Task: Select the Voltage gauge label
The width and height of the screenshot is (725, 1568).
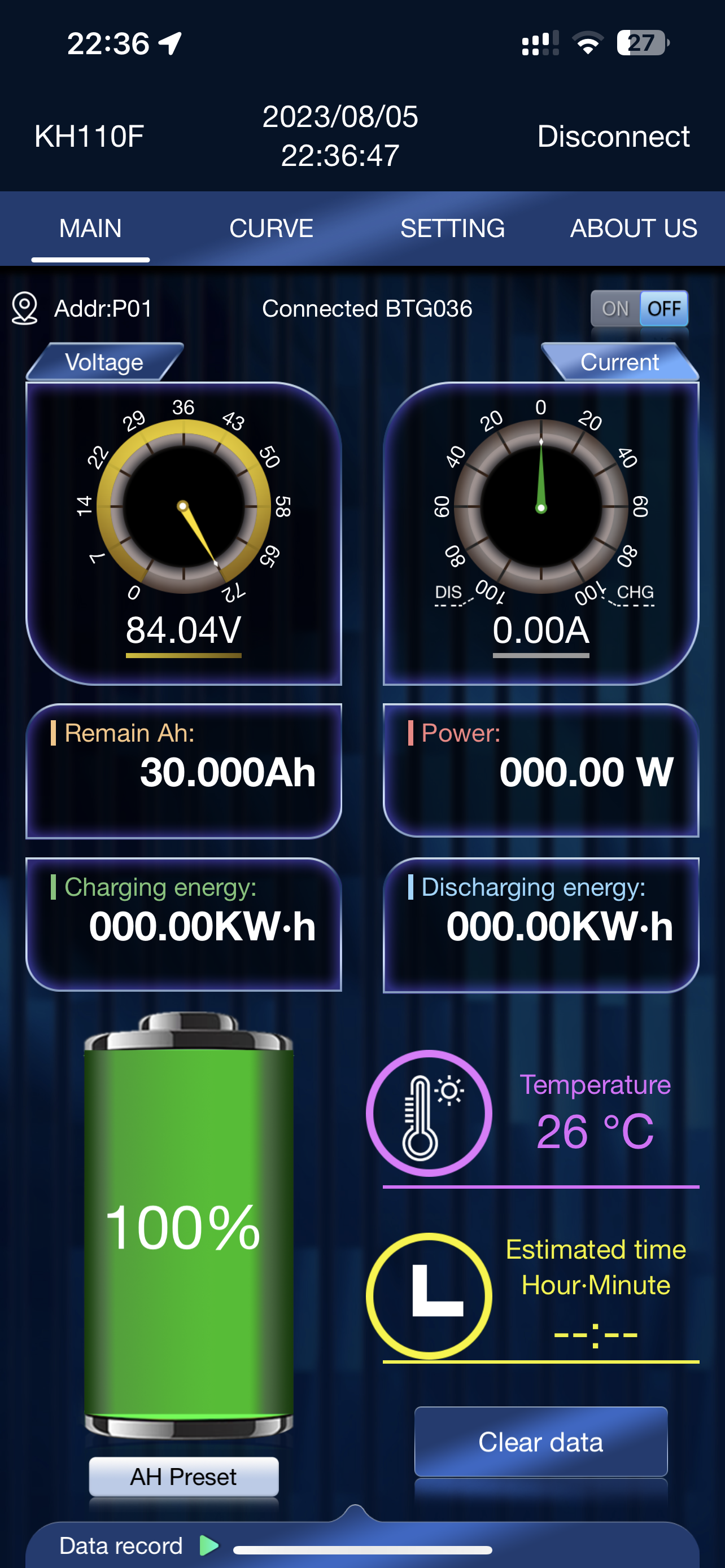Action: coord(104,362)
